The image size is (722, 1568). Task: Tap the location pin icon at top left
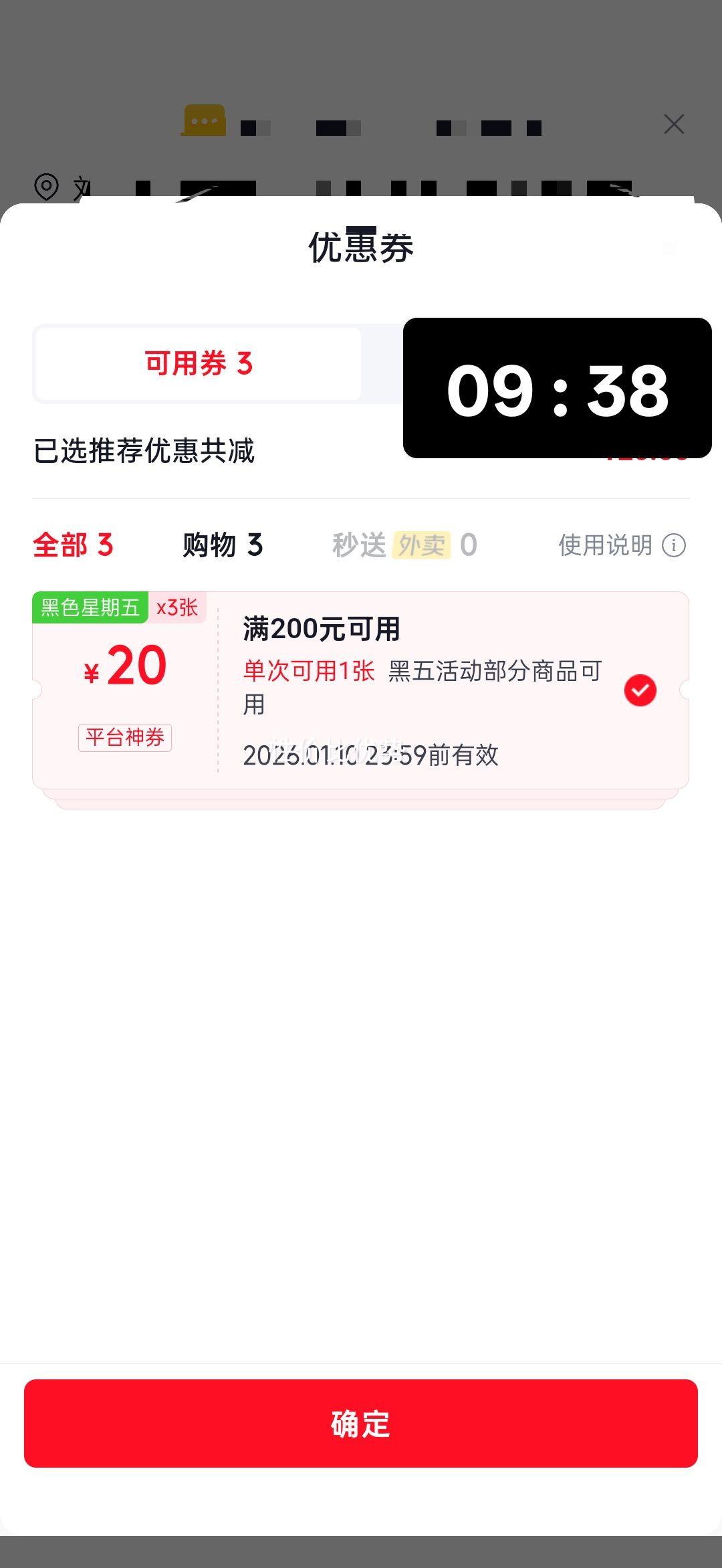[x=45, y=186]
